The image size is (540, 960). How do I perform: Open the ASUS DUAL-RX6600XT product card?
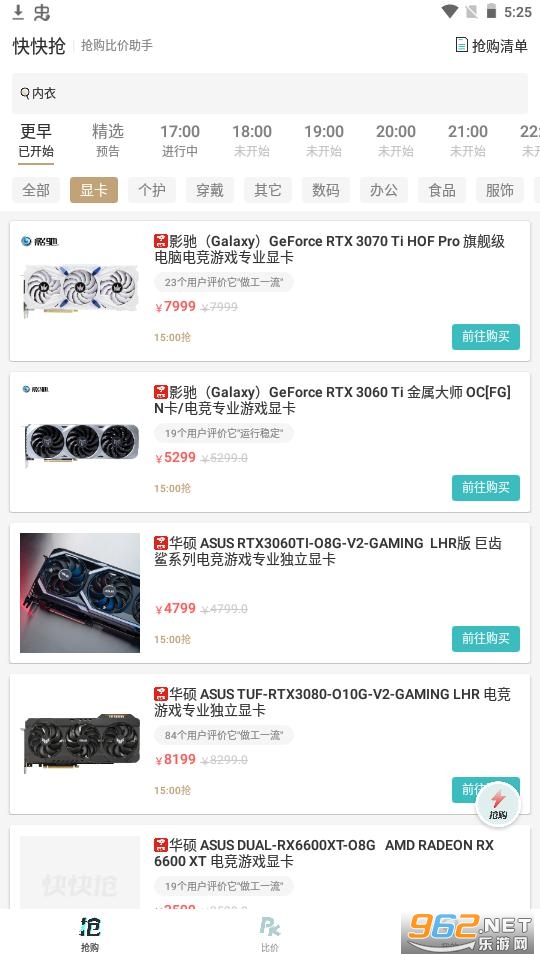tap(269, 867)
